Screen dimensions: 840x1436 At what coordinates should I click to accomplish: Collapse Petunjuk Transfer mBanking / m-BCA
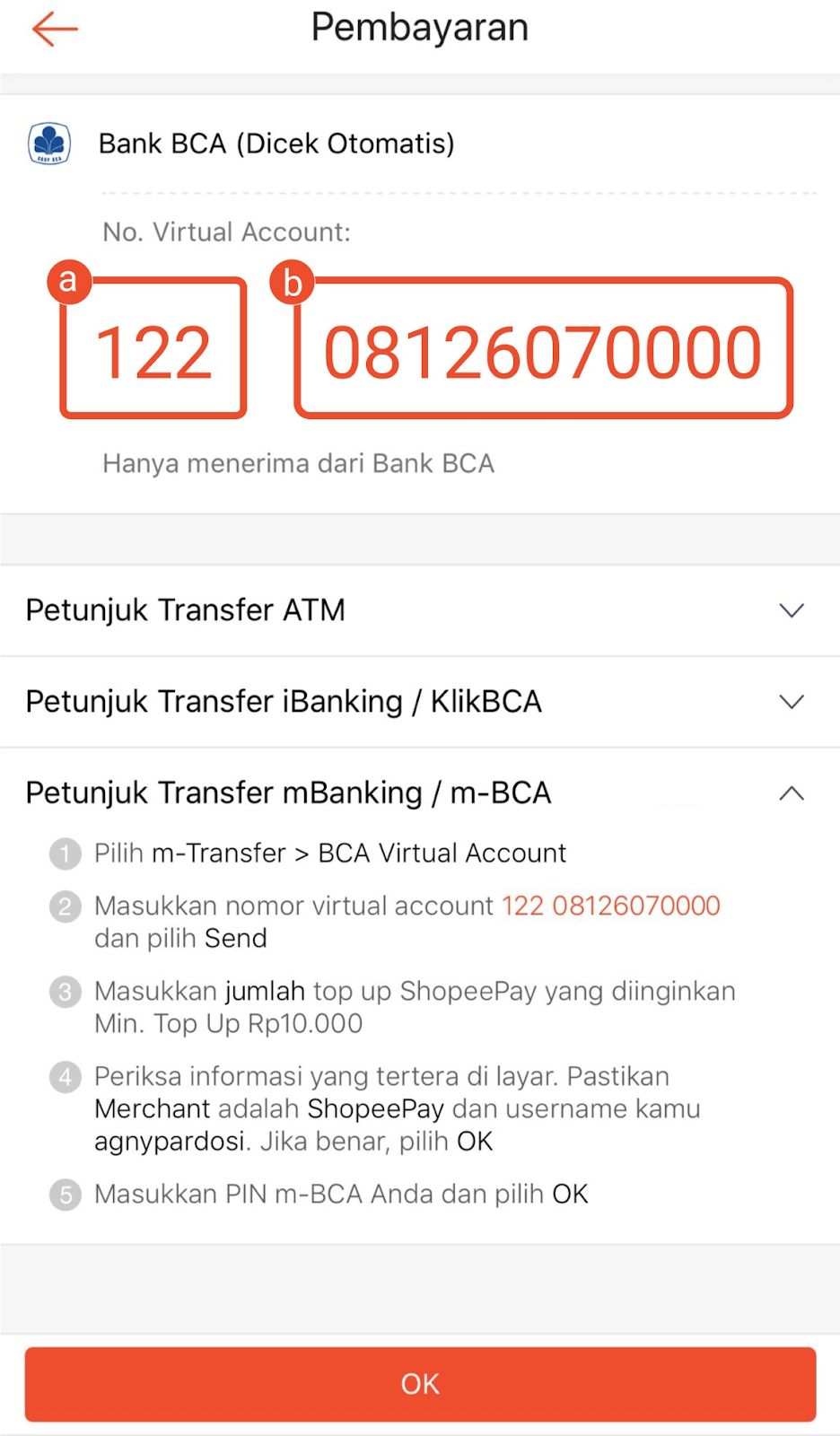click(420, 793)
